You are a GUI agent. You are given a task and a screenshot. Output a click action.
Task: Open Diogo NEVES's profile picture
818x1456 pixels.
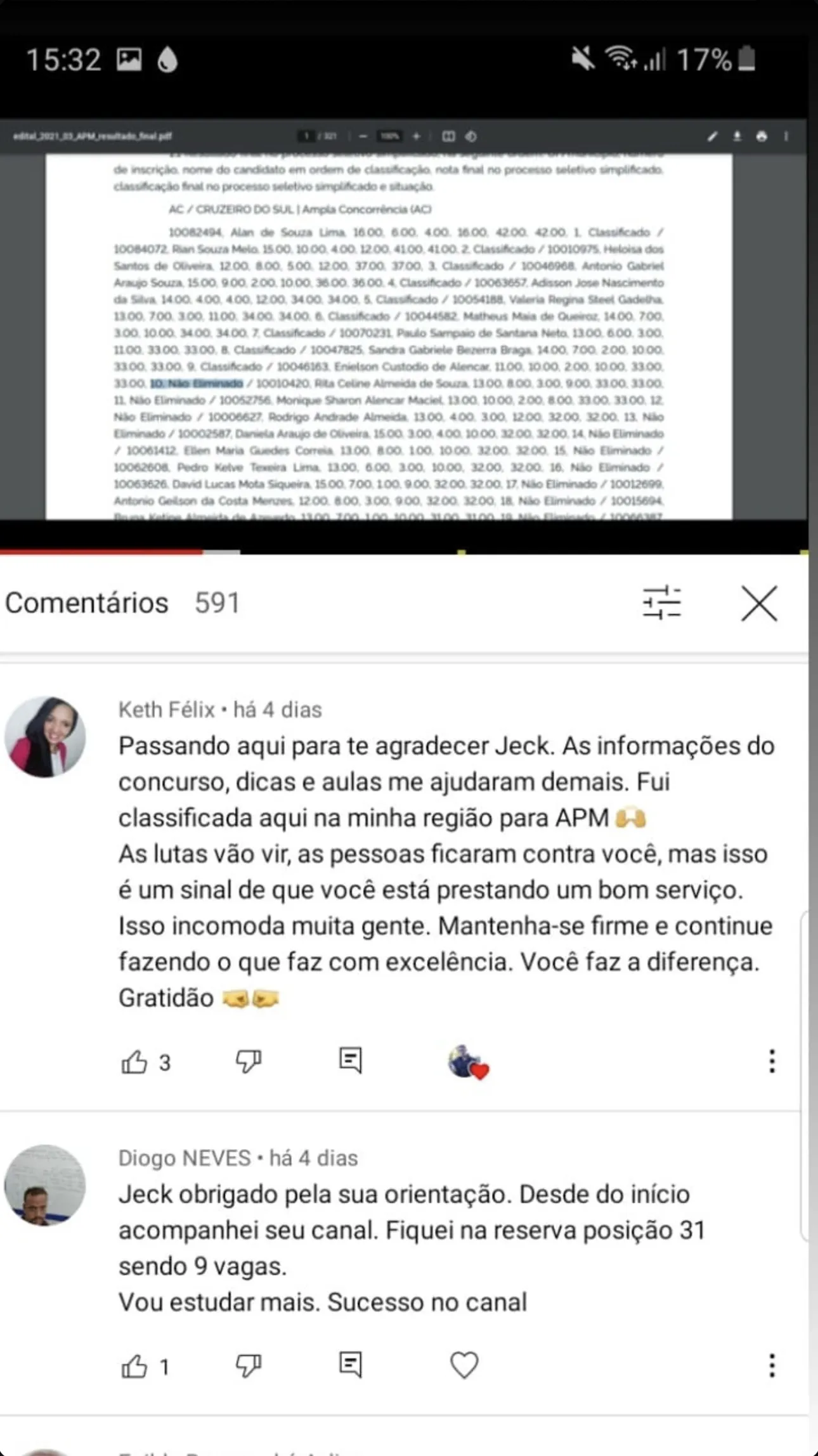coord(45,1185)
